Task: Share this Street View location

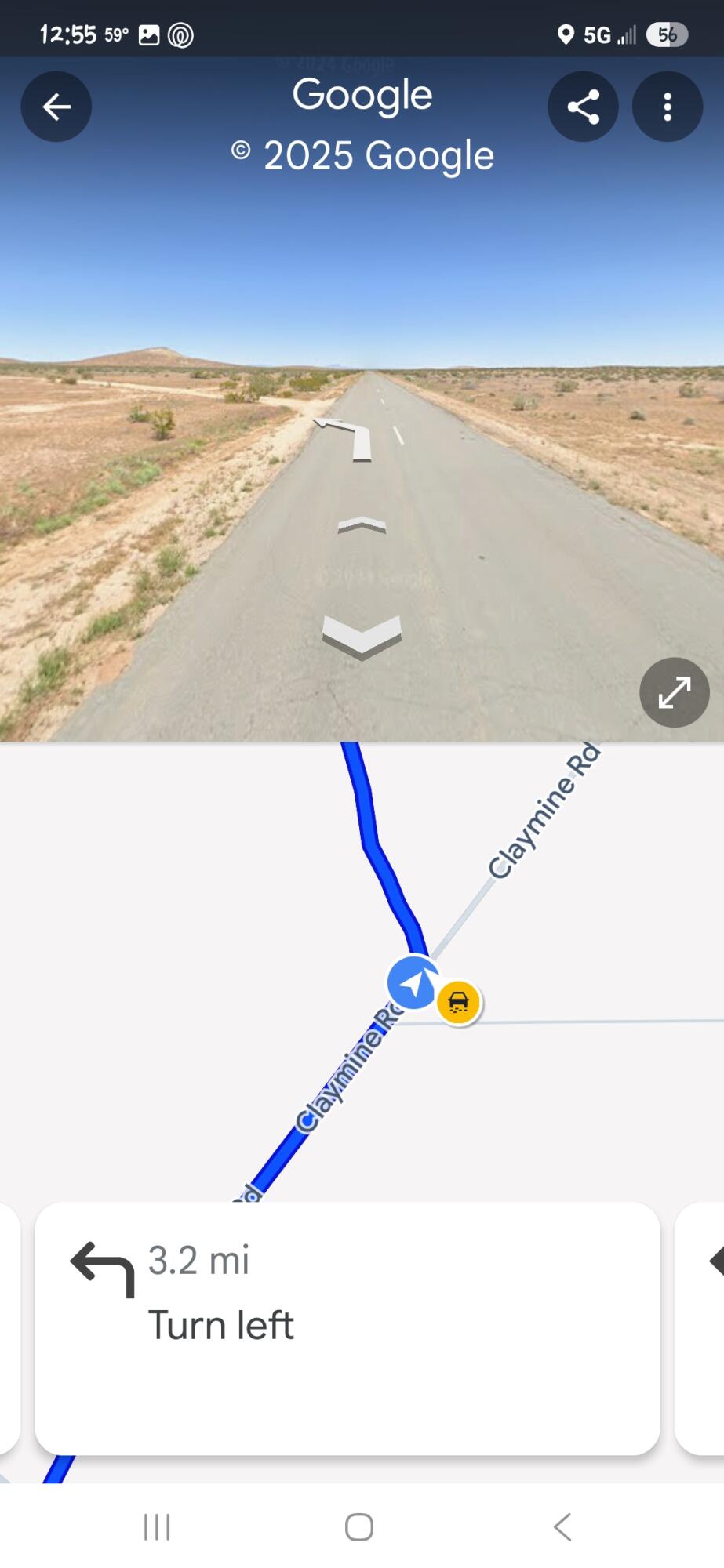Action: 583,107
